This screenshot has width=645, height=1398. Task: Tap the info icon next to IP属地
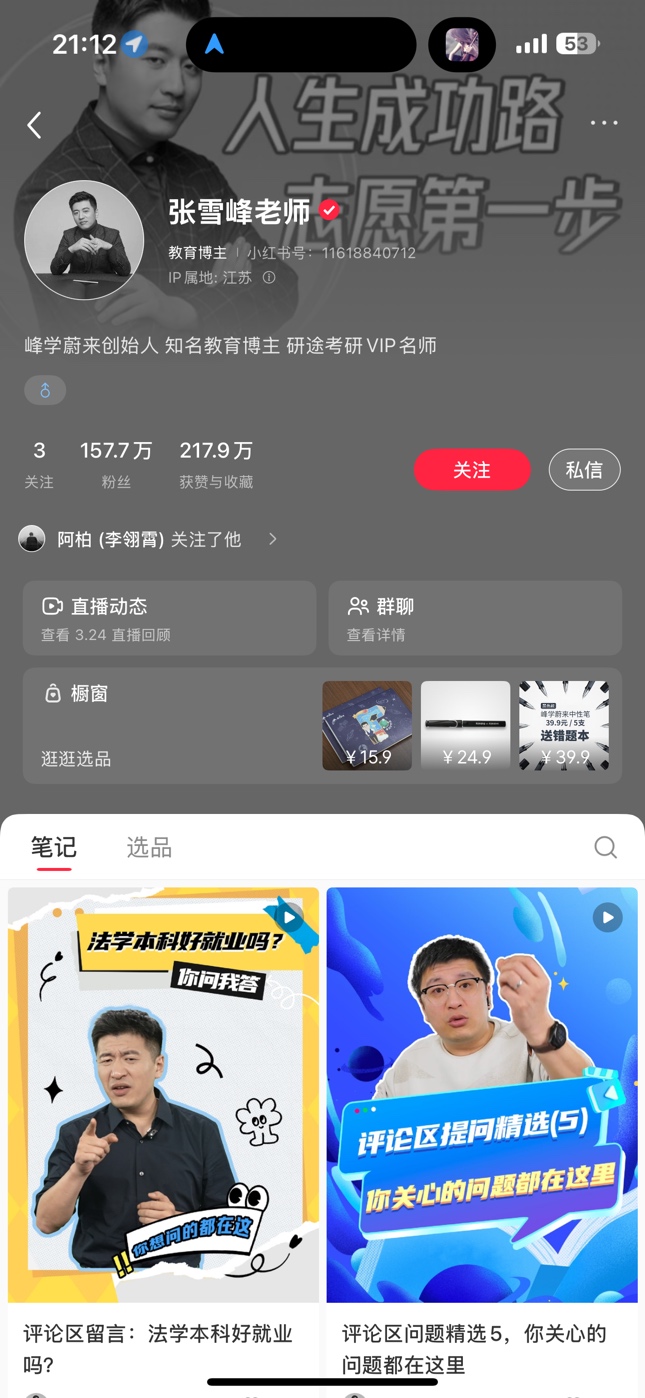click(269, 278)
